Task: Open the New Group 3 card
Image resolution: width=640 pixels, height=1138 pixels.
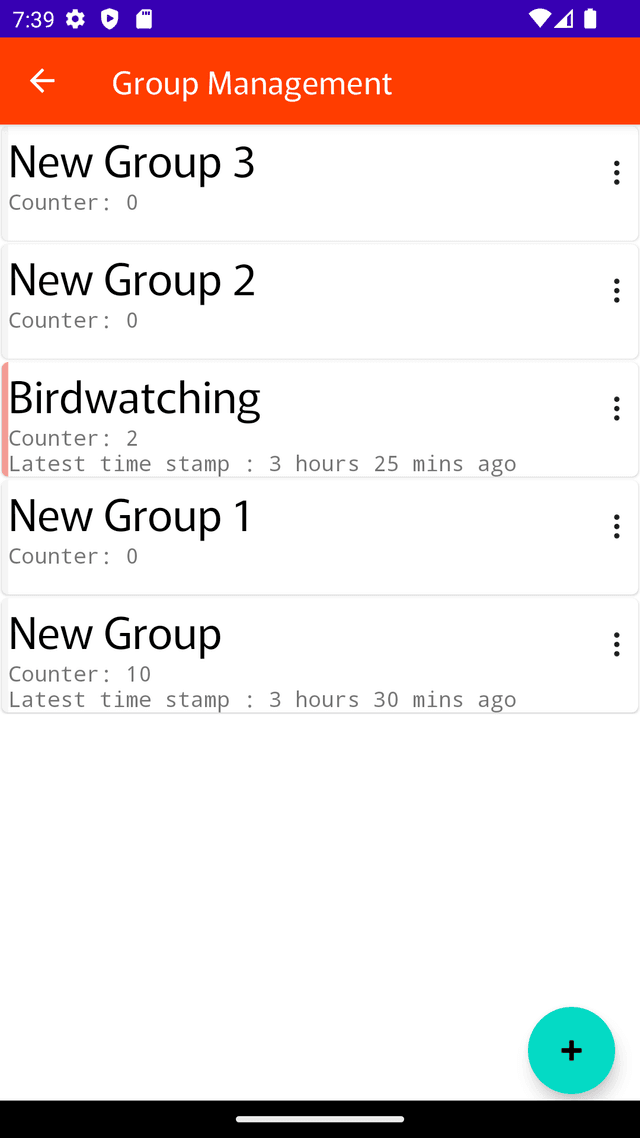Action: (x=320, y=184)
